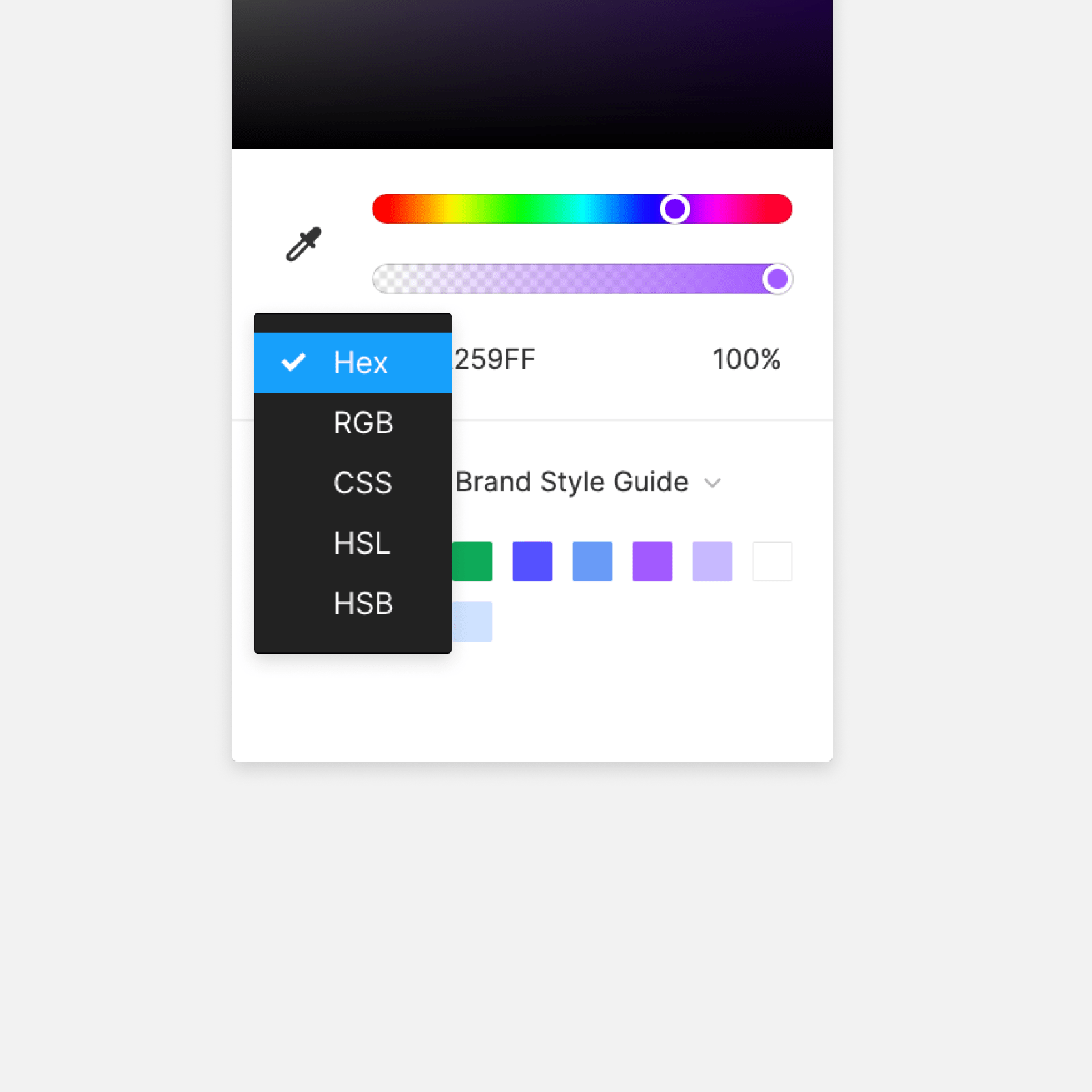The width and height of the screenshot is (1092, 1092).
Task: Apply the purple swatch
Action: pyautogui.click(x=652, y=562)
